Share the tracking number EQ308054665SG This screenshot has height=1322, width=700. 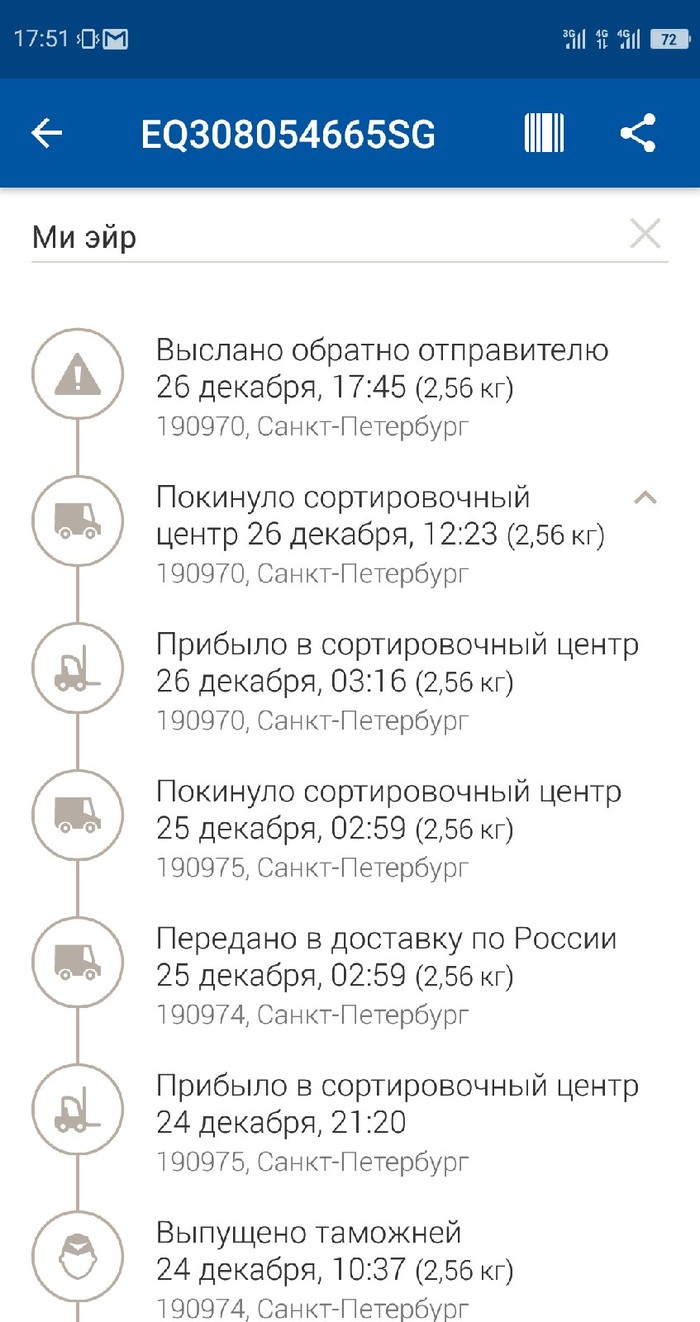(x=638, y=133)
